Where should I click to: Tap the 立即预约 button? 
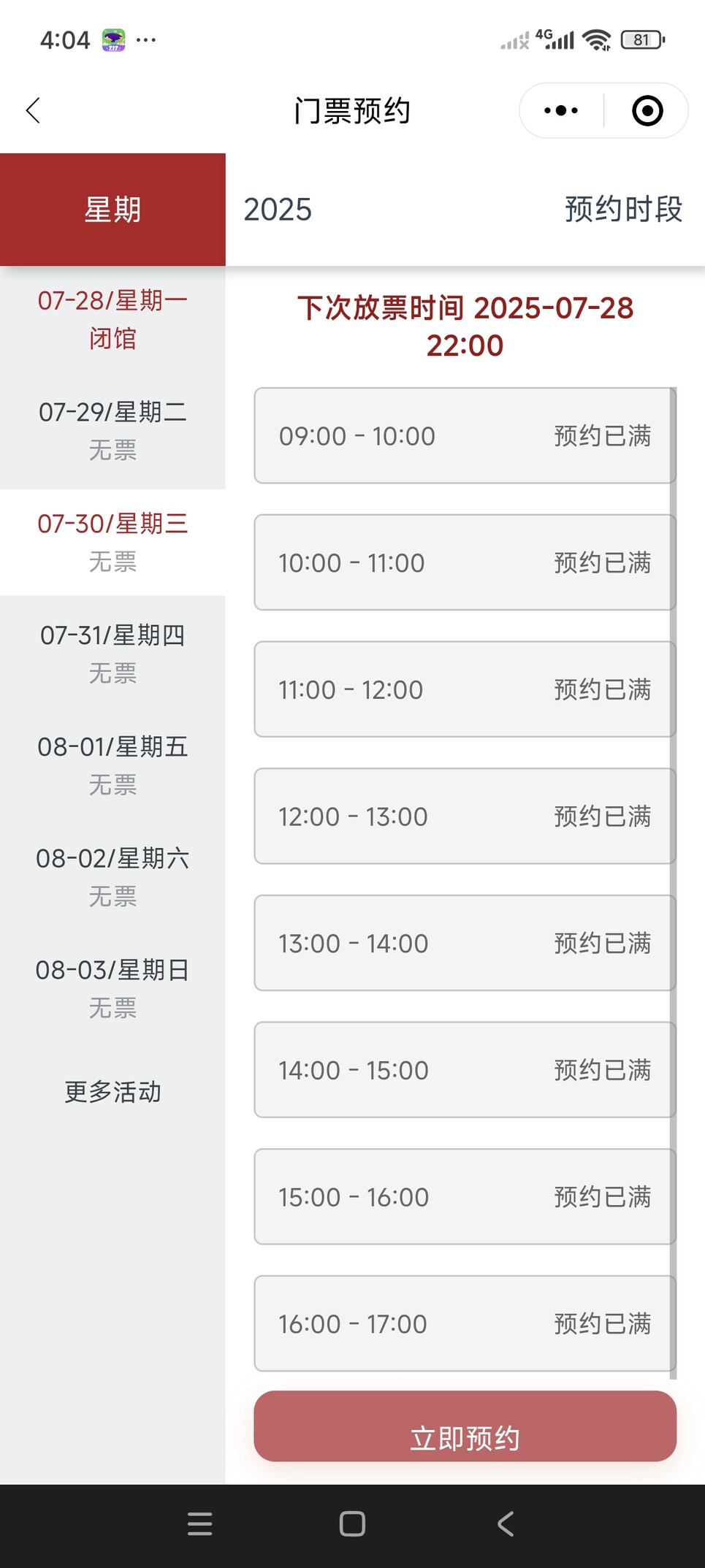click(465, 1427)
